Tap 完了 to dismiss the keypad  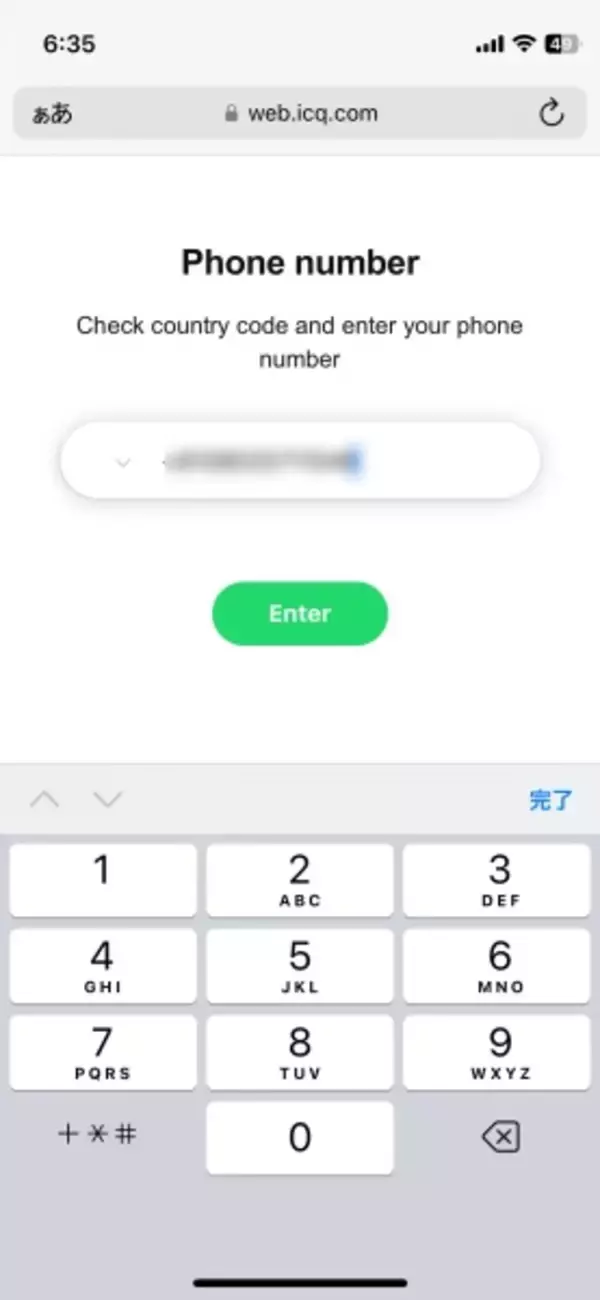tap(550, 800)
